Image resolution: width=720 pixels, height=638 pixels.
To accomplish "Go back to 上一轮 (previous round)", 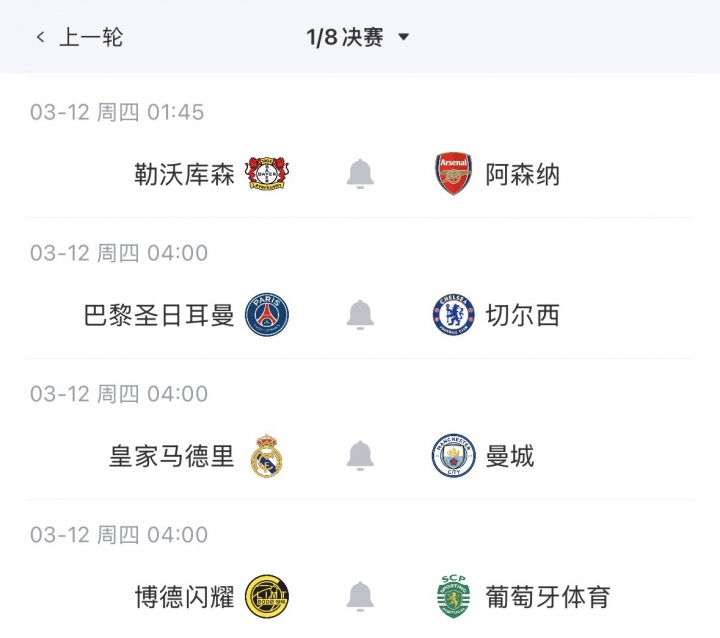I will pyautogui.click(x=80, y=37).
